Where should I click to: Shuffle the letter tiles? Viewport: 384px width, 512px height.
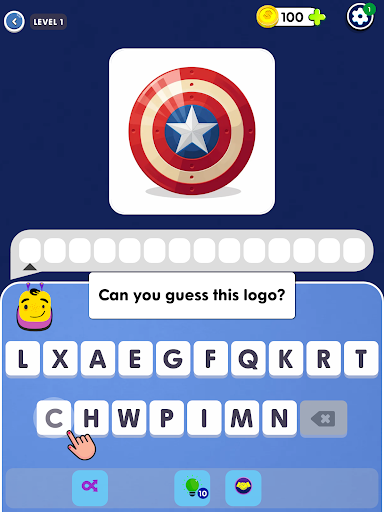coord(90,488)
